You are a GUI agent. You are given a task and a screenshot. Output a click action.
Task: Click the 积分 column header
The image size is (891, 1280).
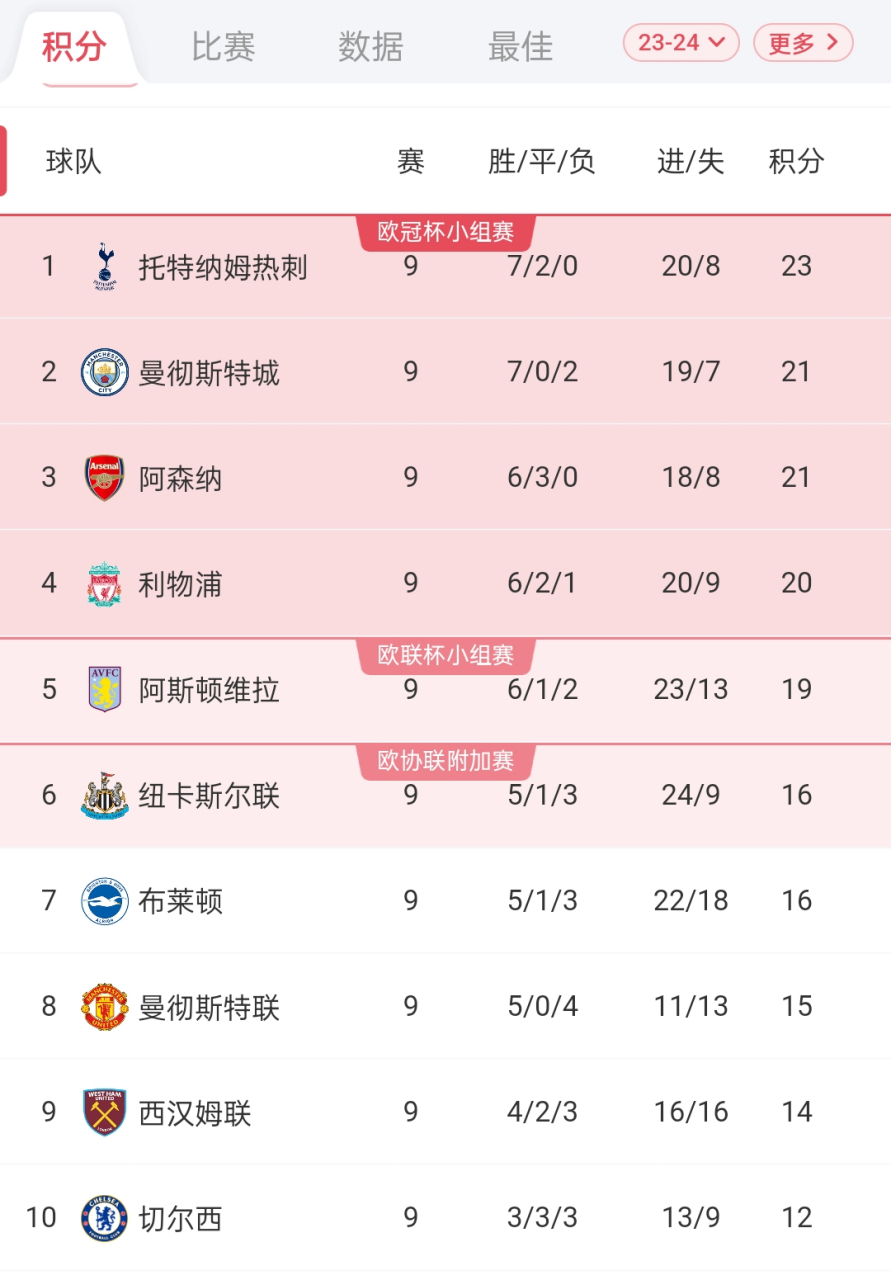pos(795,162)
